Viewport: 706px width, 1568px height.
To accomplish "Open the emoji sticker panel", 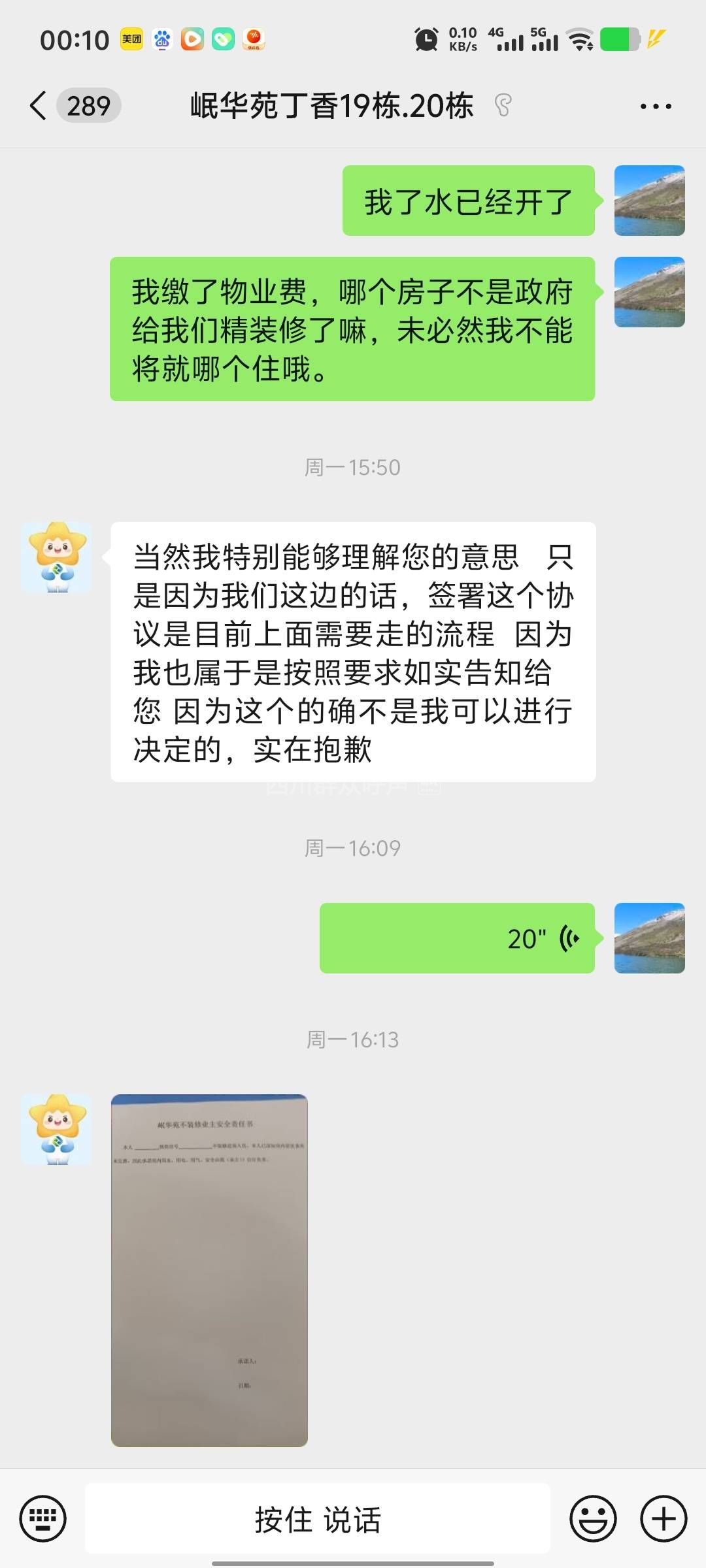I will point(593,1518).
